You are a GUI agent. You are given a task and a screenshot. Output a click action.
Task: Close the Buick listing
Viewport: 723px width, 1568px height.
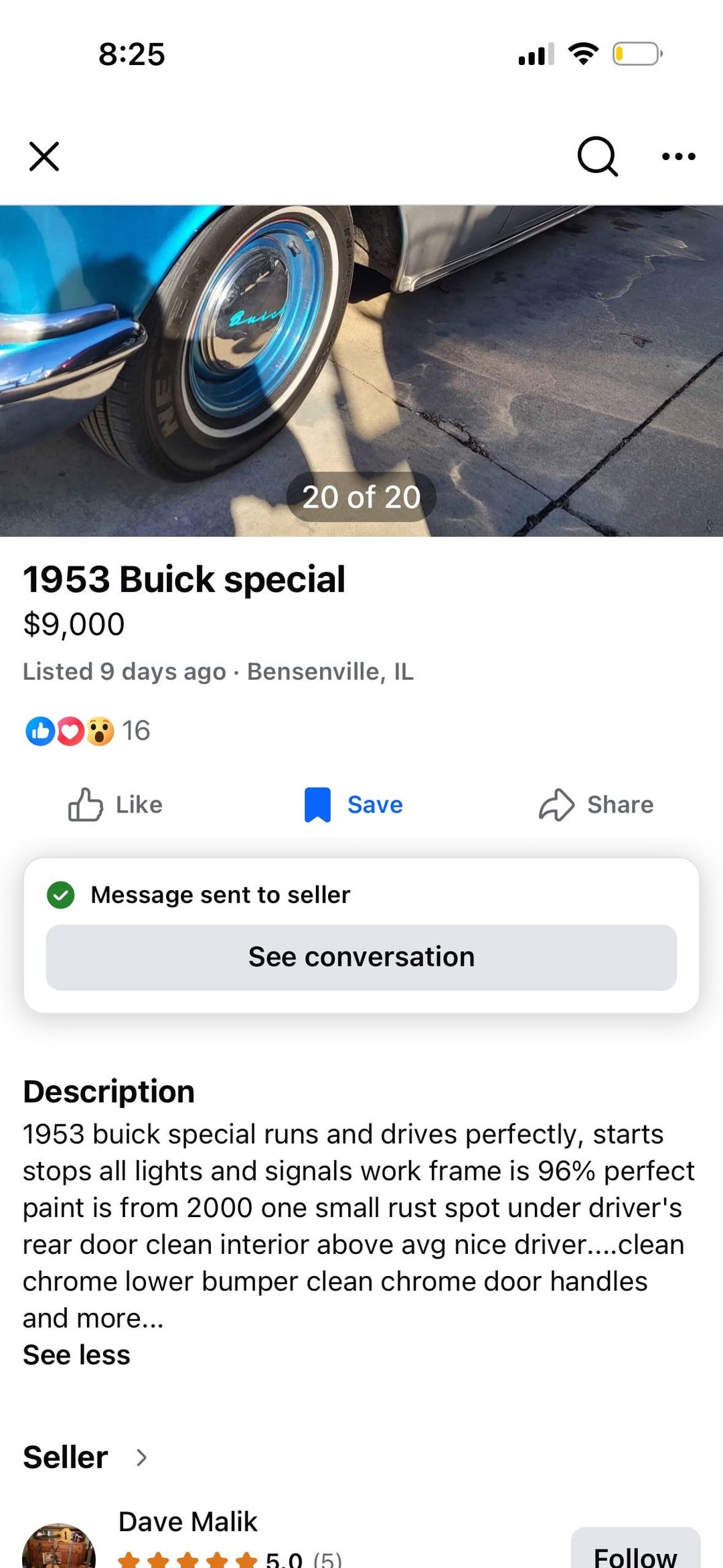[44, 157]
